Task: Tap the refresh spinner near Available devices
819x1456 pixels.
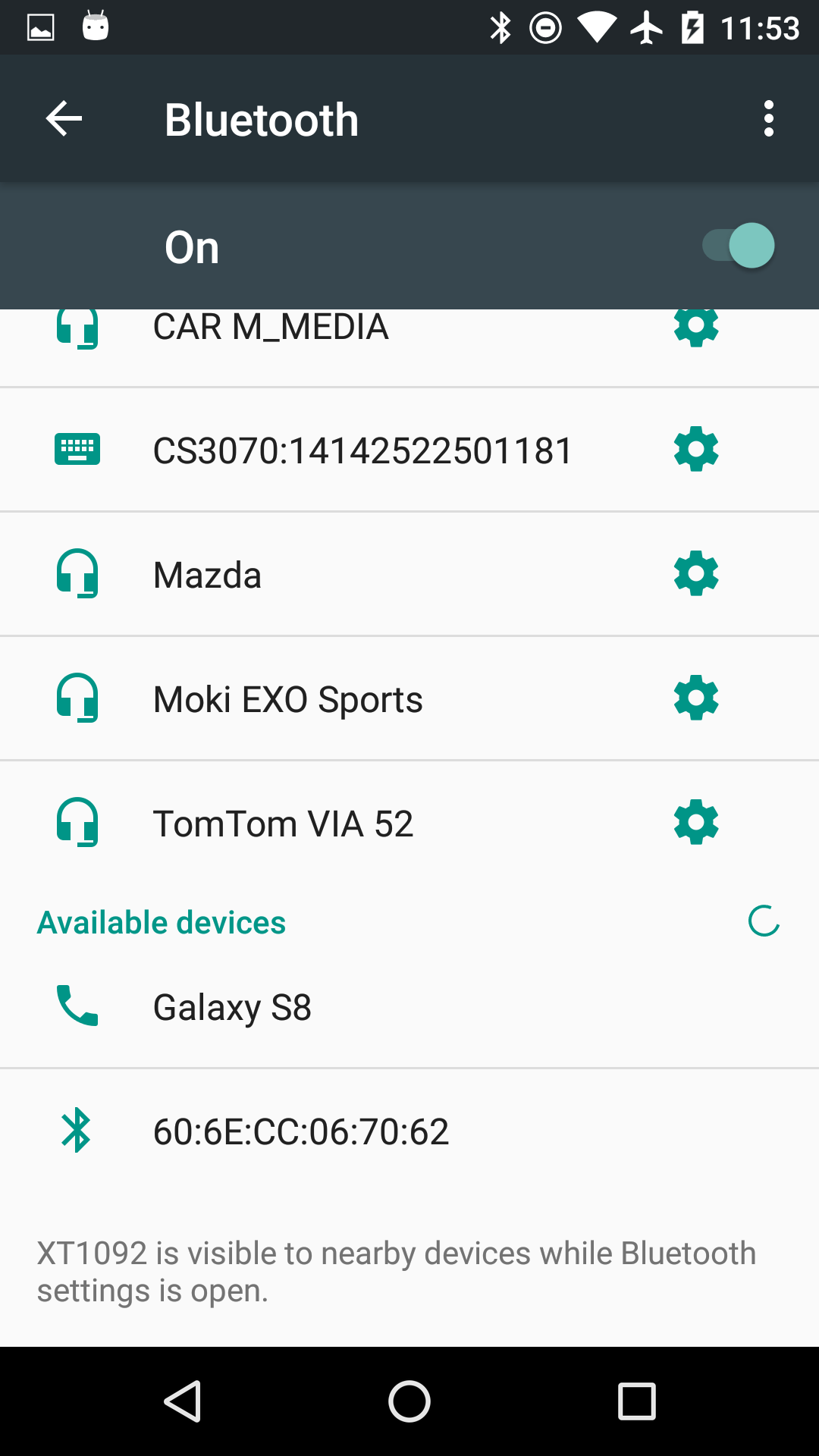Action: [764, 922]
